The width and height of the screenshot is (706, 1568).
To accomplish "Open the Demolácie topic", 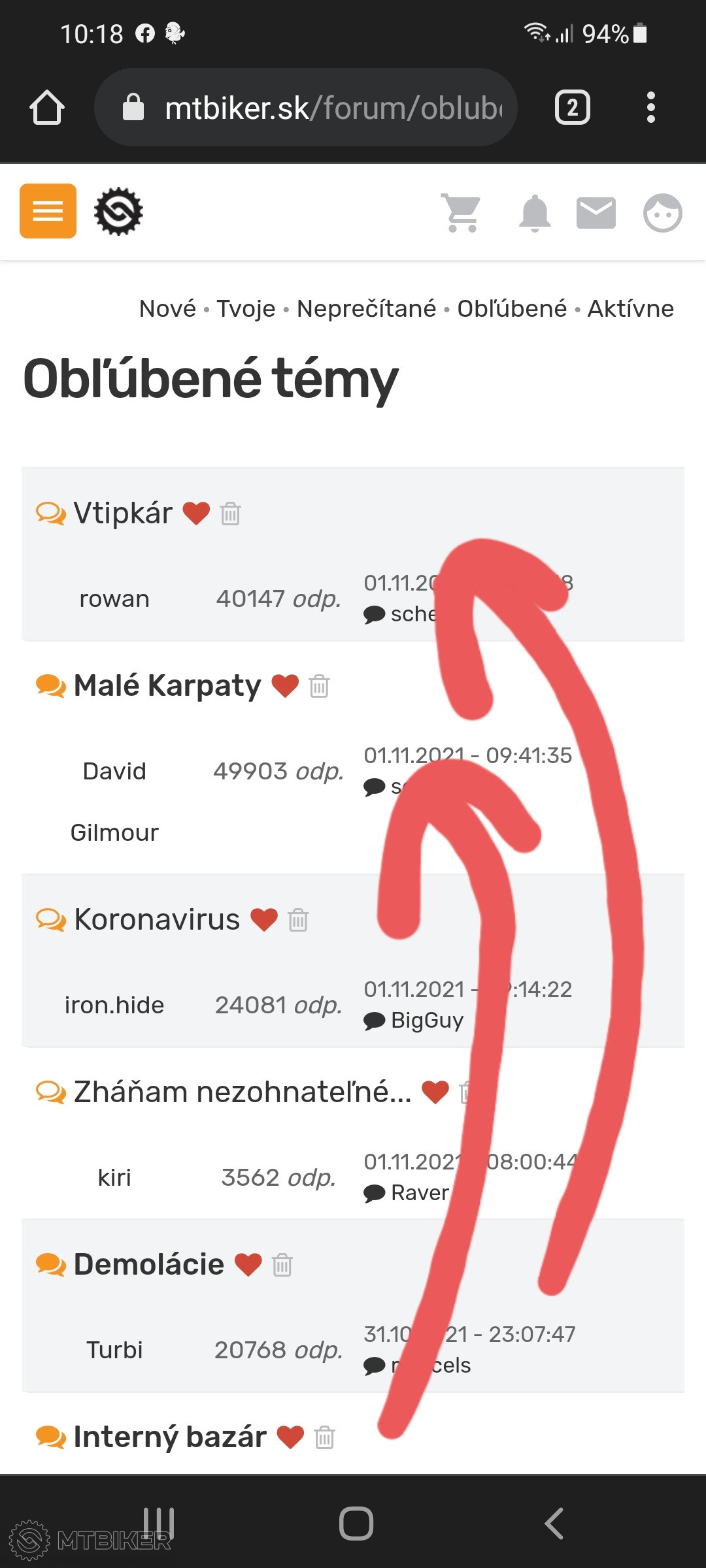I will [x=149, y=1264].
